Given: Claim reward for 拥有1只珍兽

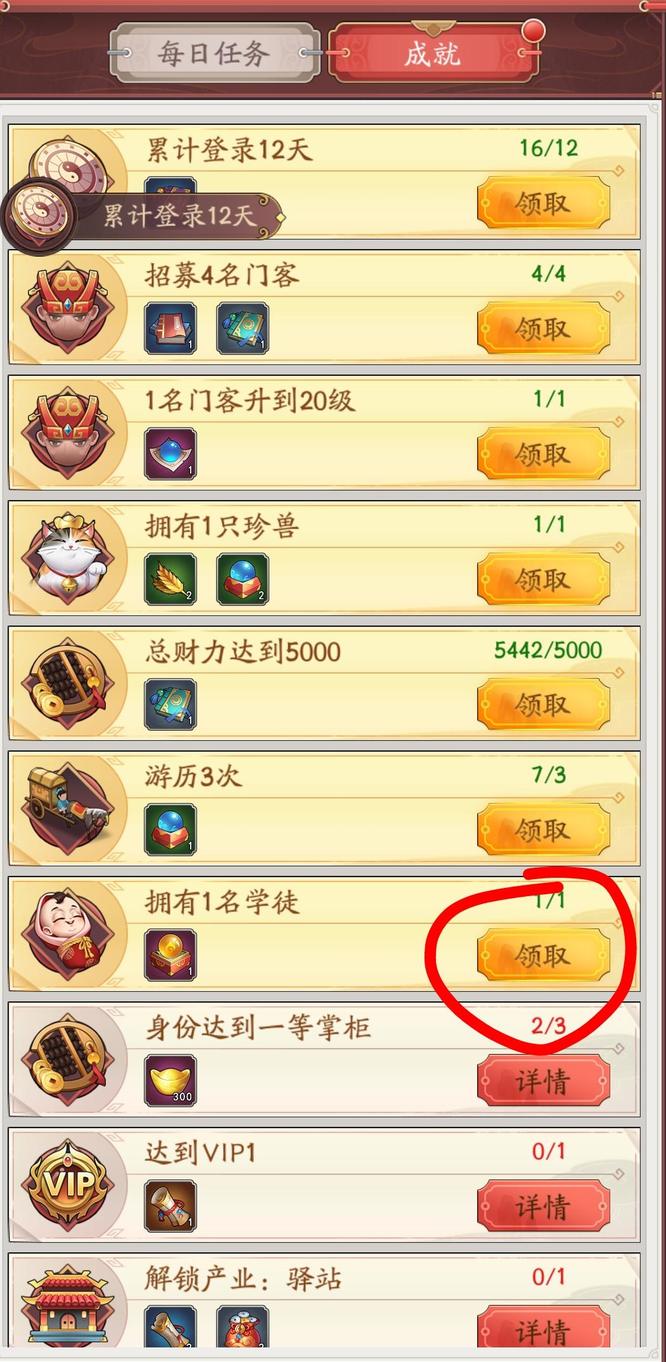Looking at the screenshot, I should coord(543,580).
